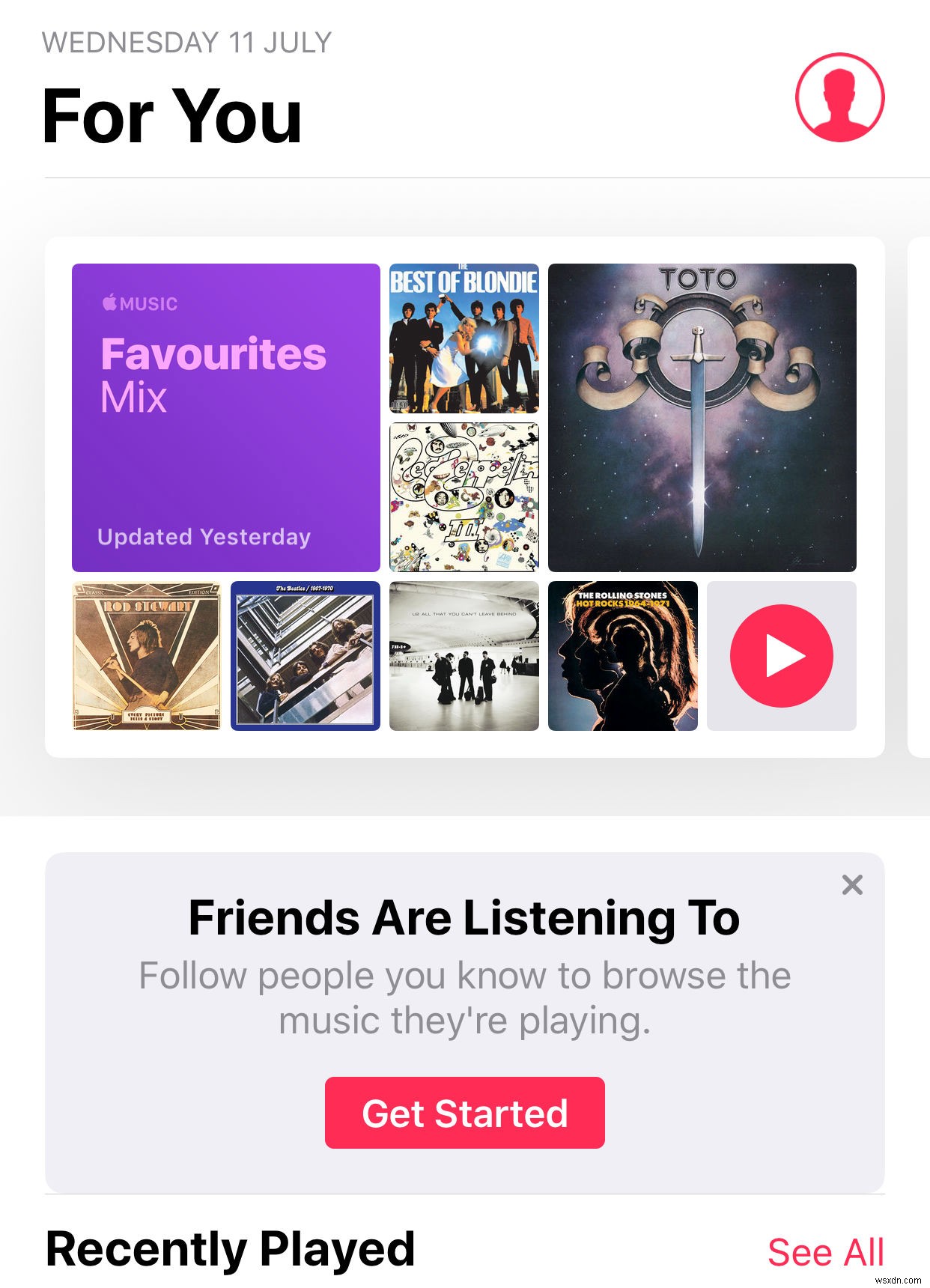
Task: Open the U2 album cover
Action: [464, 656]
